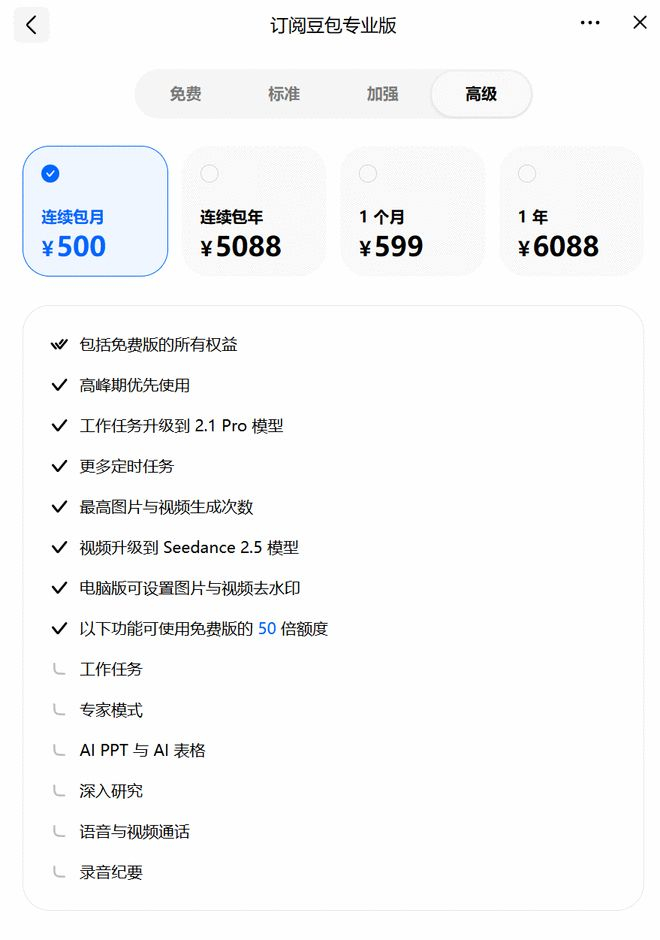The width and height of the screenshot is (660, 940).
Task: Go back using the top-left arrow
Action: 31,25
